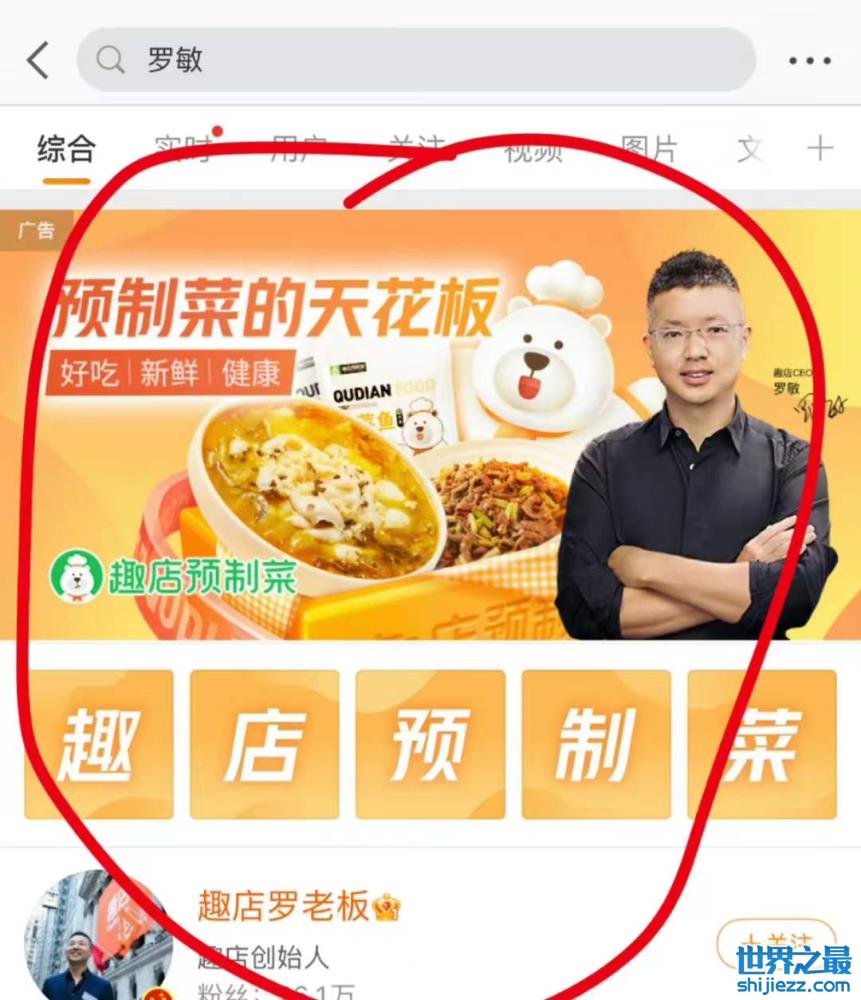Go back from search results
Screen dimensions: 861x1000
click(x=37, y=60)
